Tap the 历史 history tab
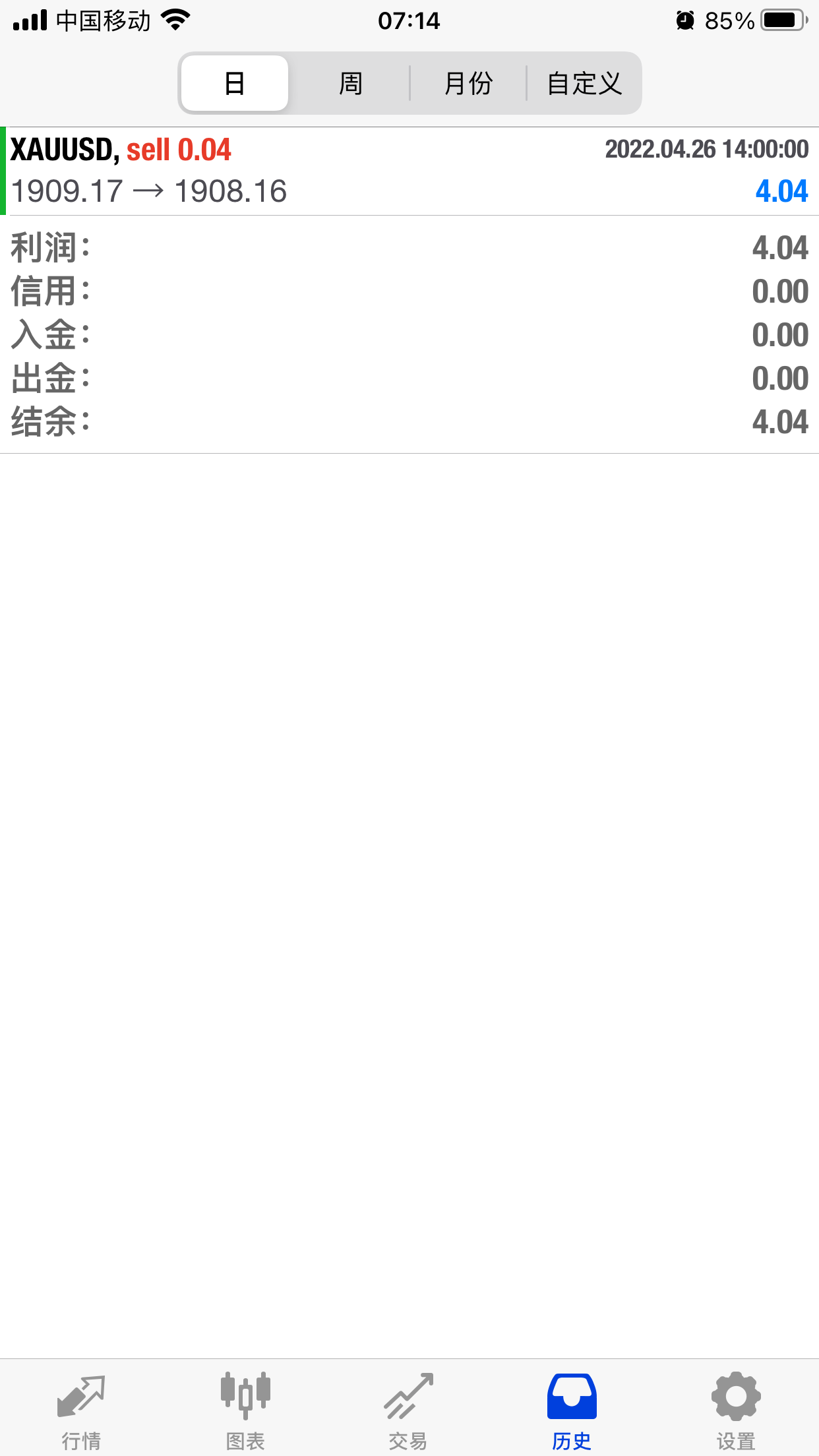The width and height of the screenshot is (819, 1456). tap(572, 1408)
